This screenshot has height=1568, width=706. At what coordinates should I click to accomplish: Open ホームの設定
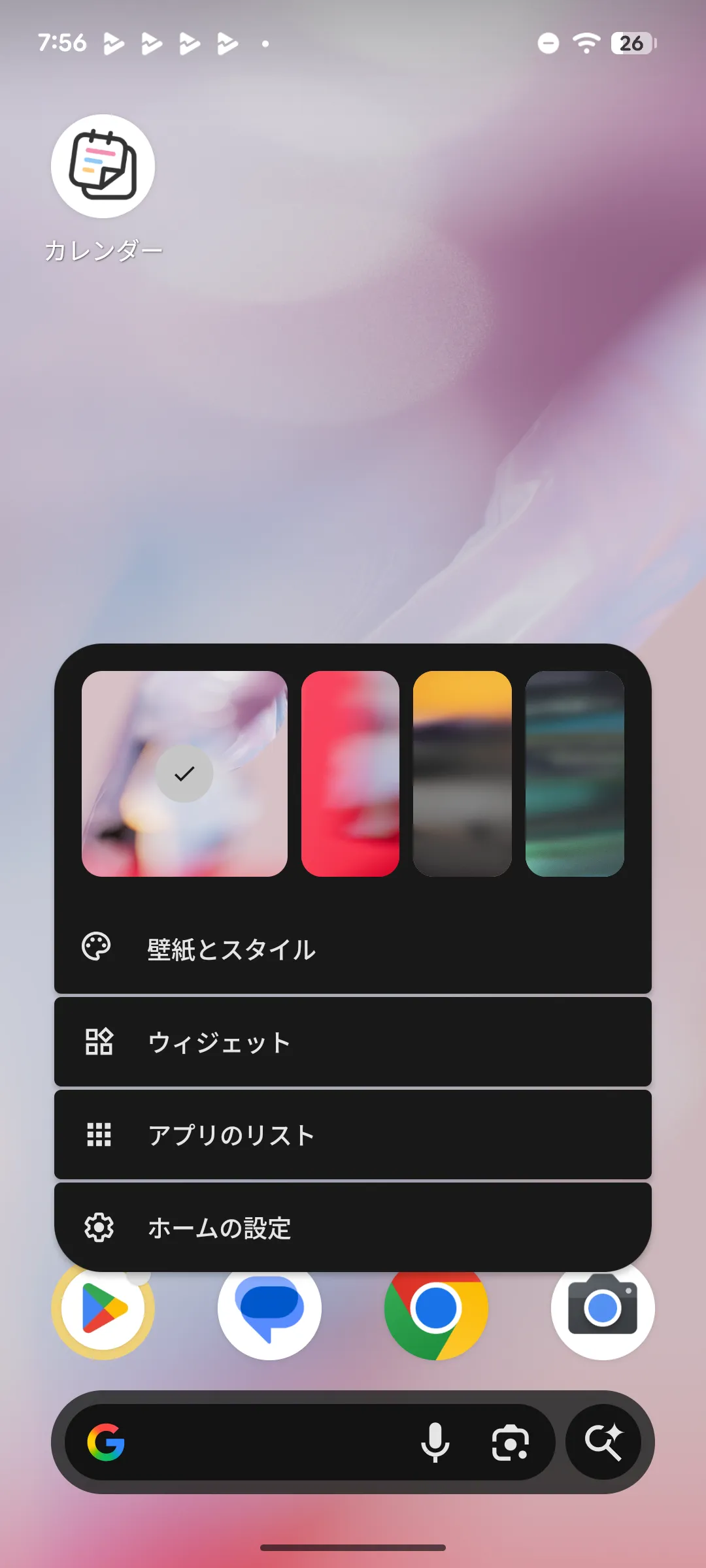(353, 1228)
